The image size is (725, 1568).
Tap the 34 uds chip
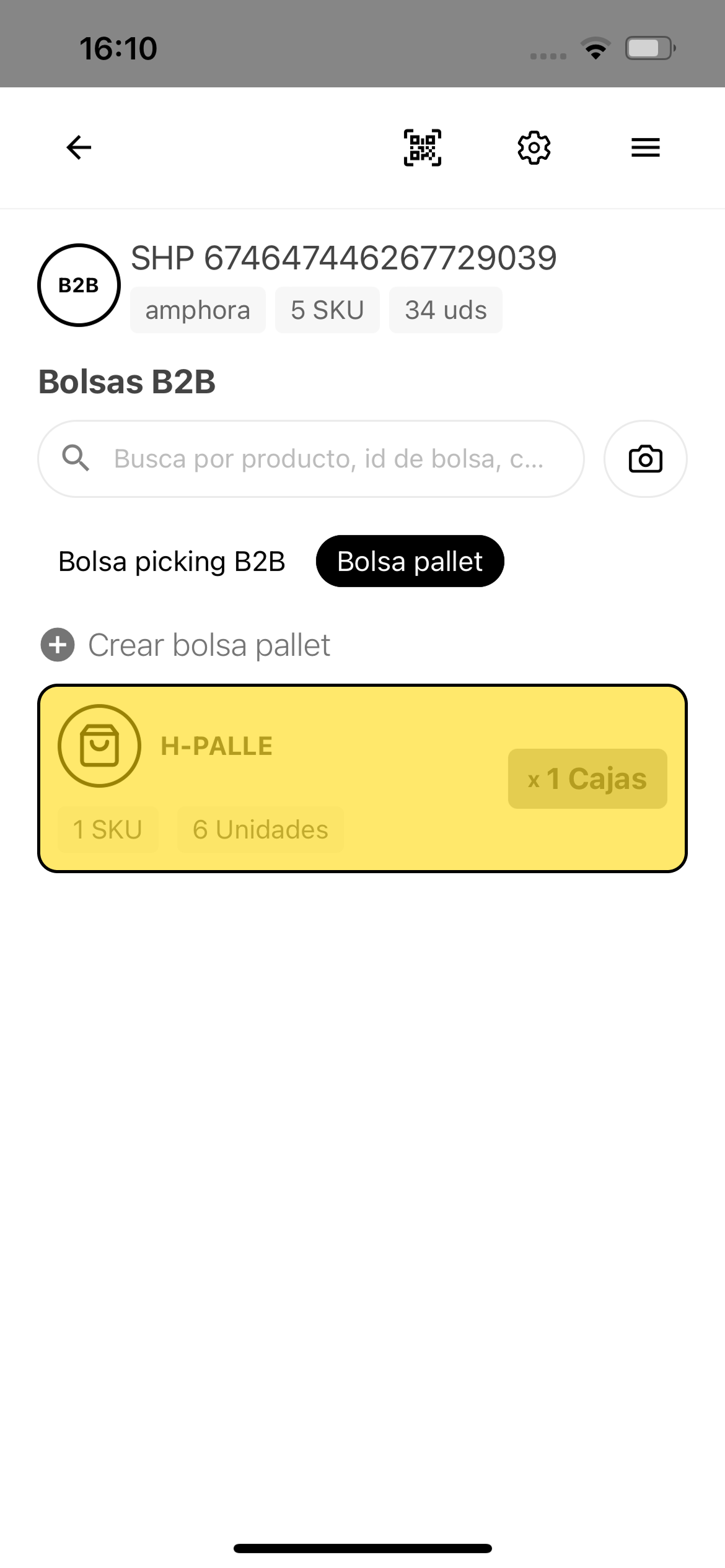[445, 310]
